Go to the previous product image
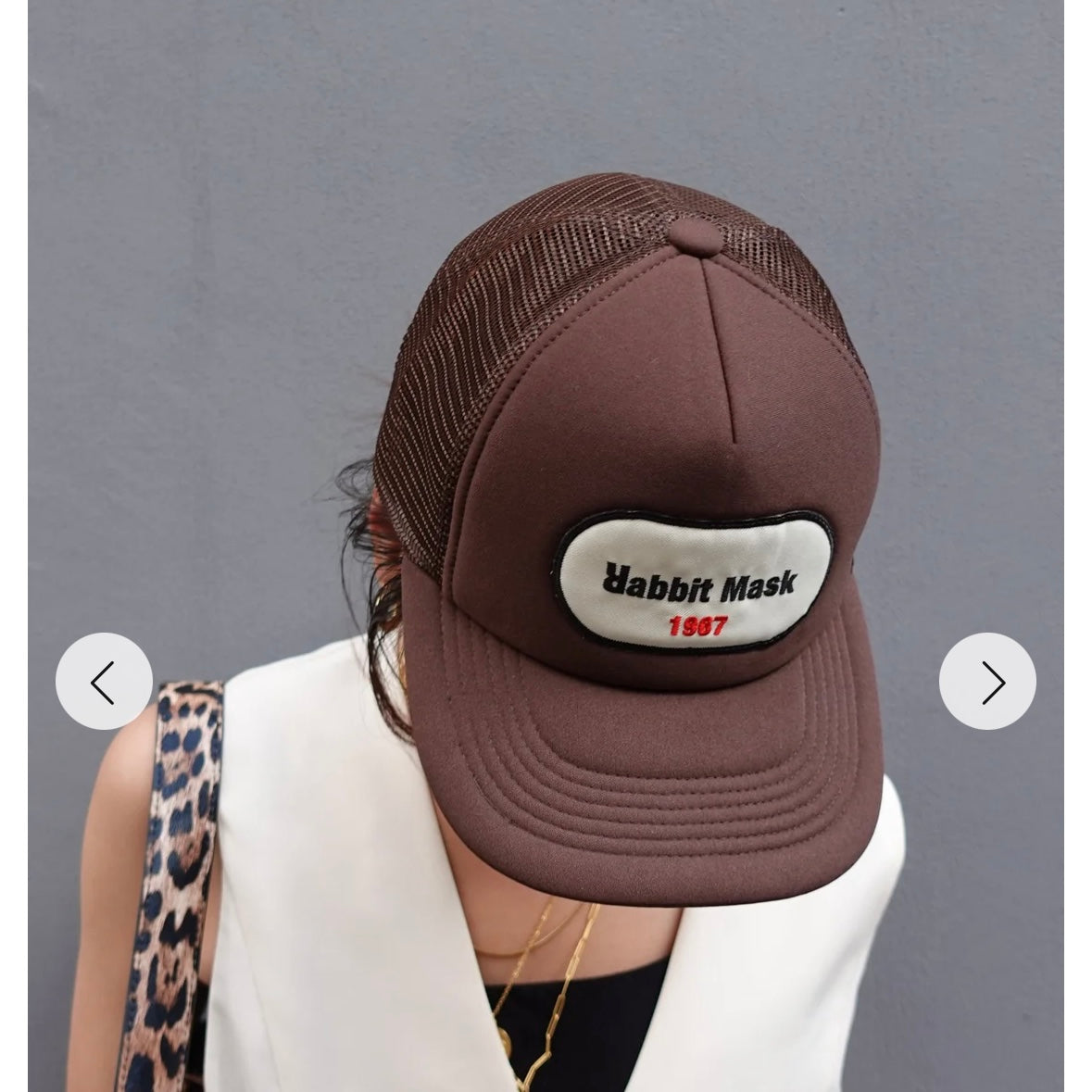The image size is (1092, 1092). pos(104,682)
